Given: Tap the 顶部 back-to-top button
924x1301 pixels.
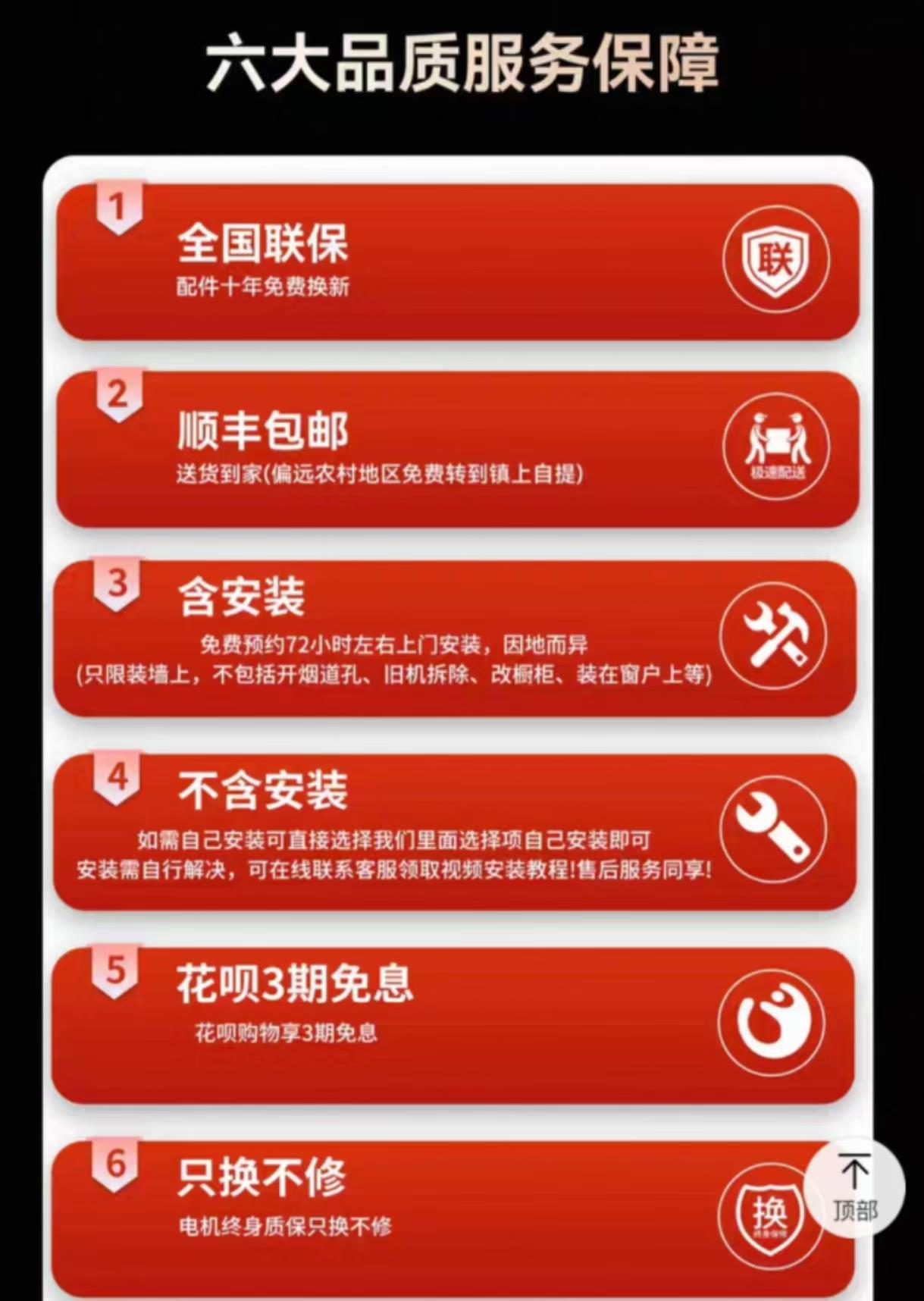Looking at the screenshot, I should [854, 1187].
